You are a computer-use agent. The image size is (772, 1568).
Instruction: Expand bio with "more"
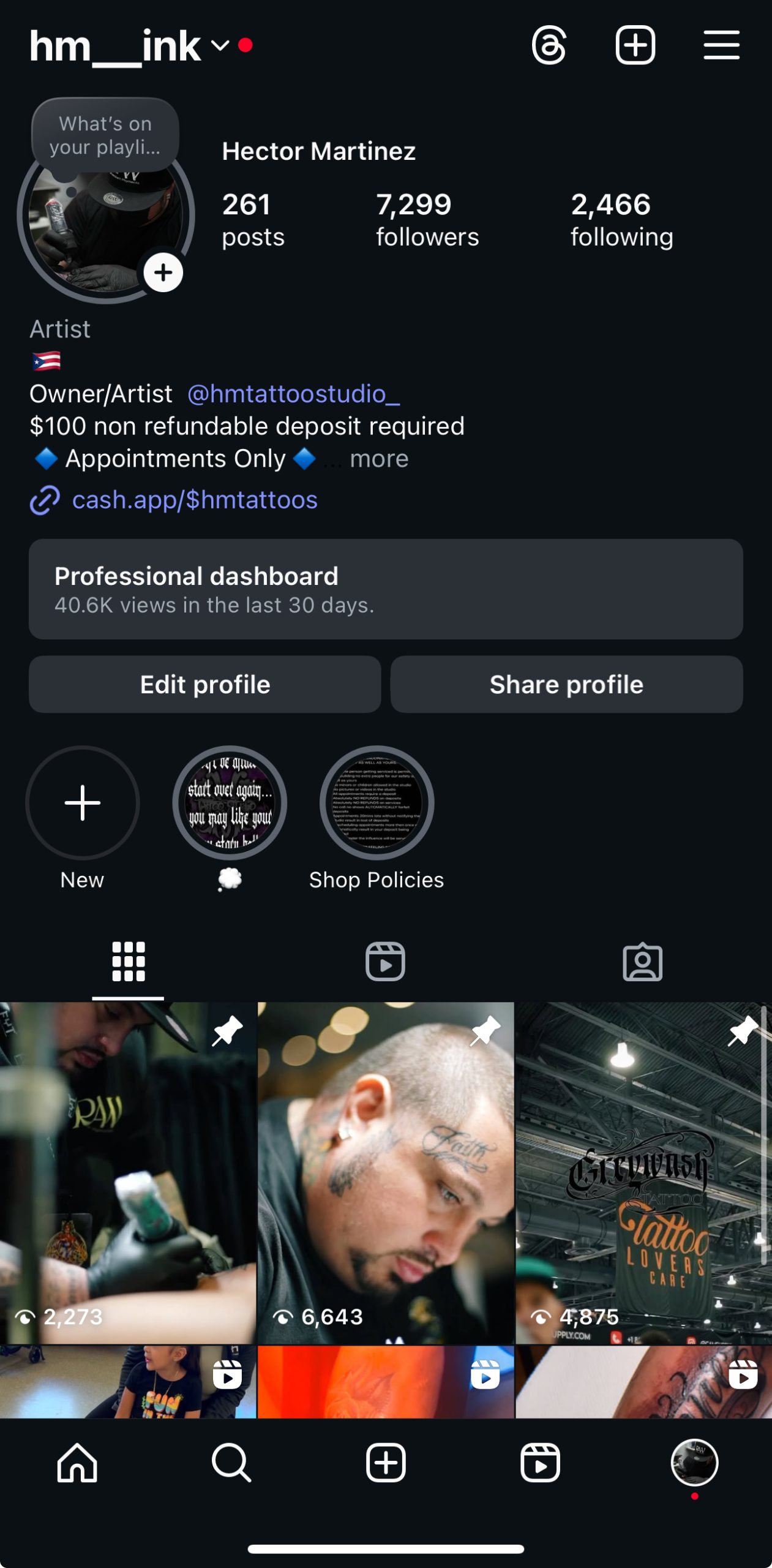pos(378,459)
